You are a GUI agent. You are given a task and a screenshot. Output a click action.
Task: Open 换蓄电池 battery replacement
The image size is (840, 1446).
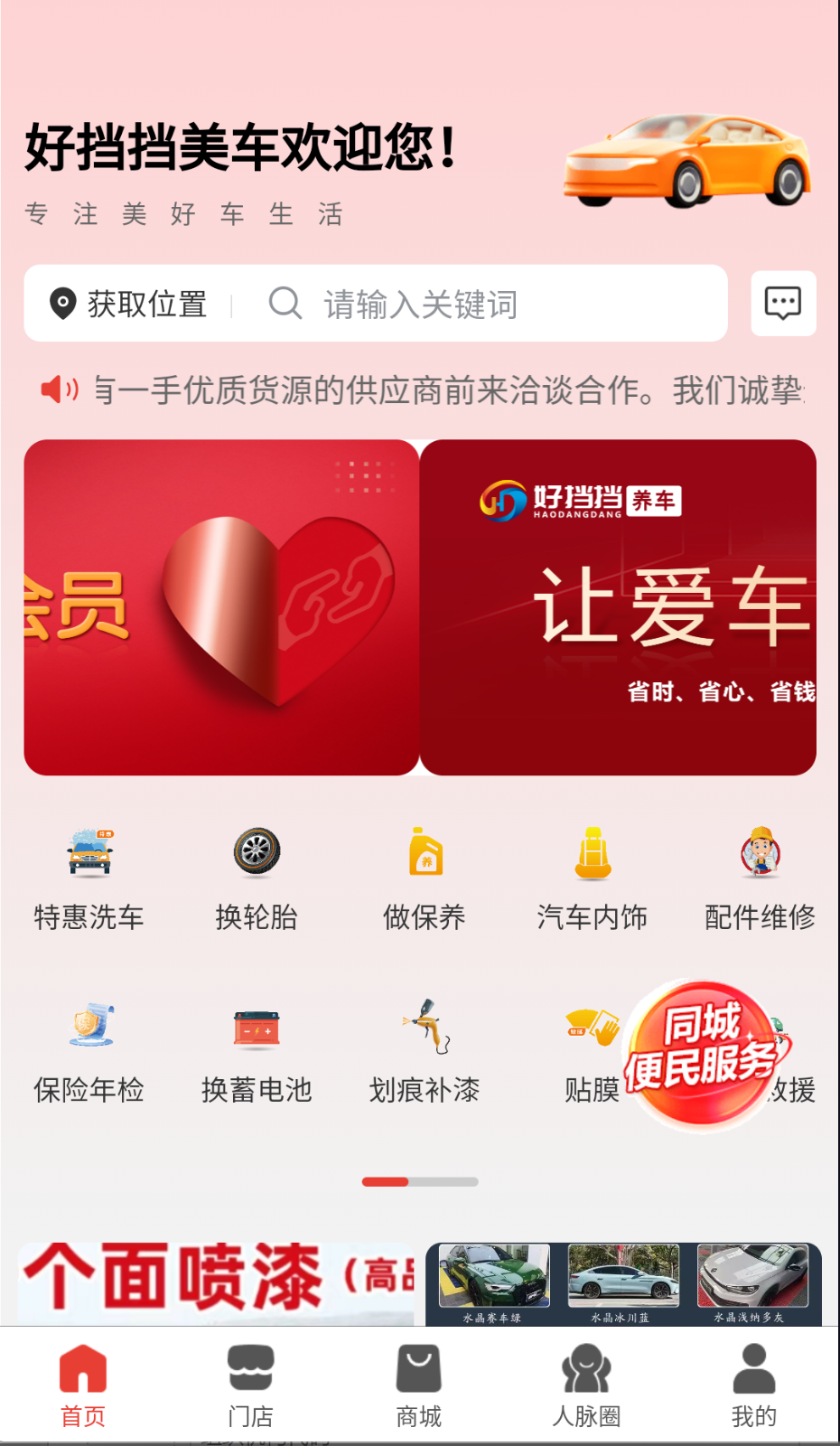[x=257, y=1050]
